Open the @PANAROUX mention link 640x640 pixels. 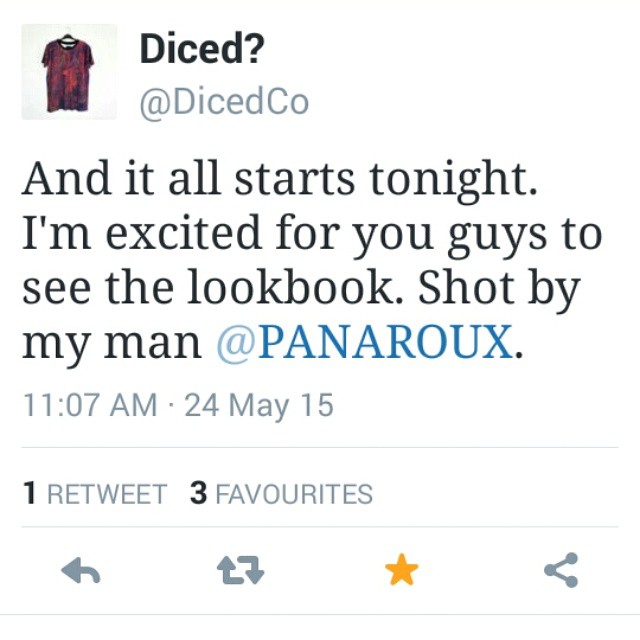pyautogui.click(x=364, y=343)
